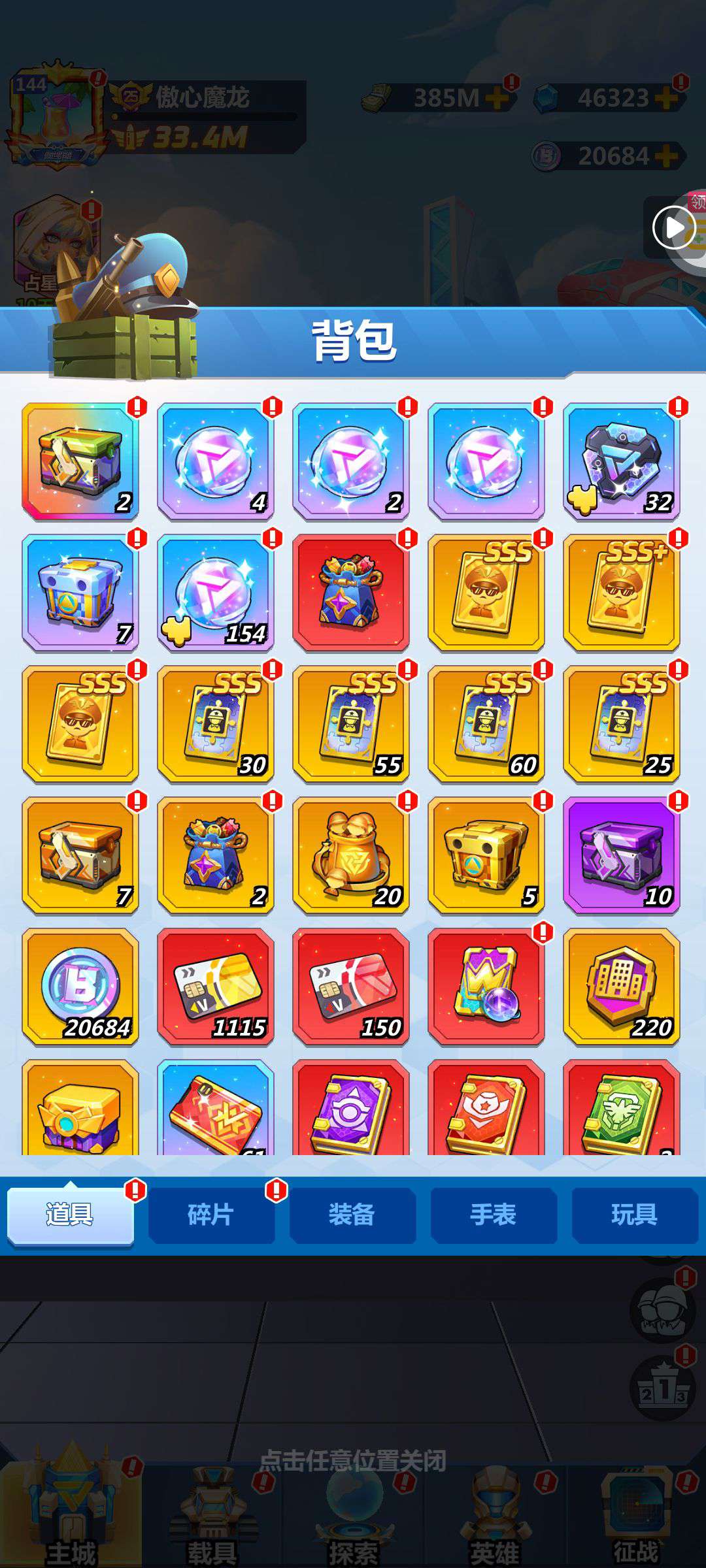This screenshot has width=706, height=1568.
Task: Tap the rainbow chest item with 2
Action: click(80, 461)
